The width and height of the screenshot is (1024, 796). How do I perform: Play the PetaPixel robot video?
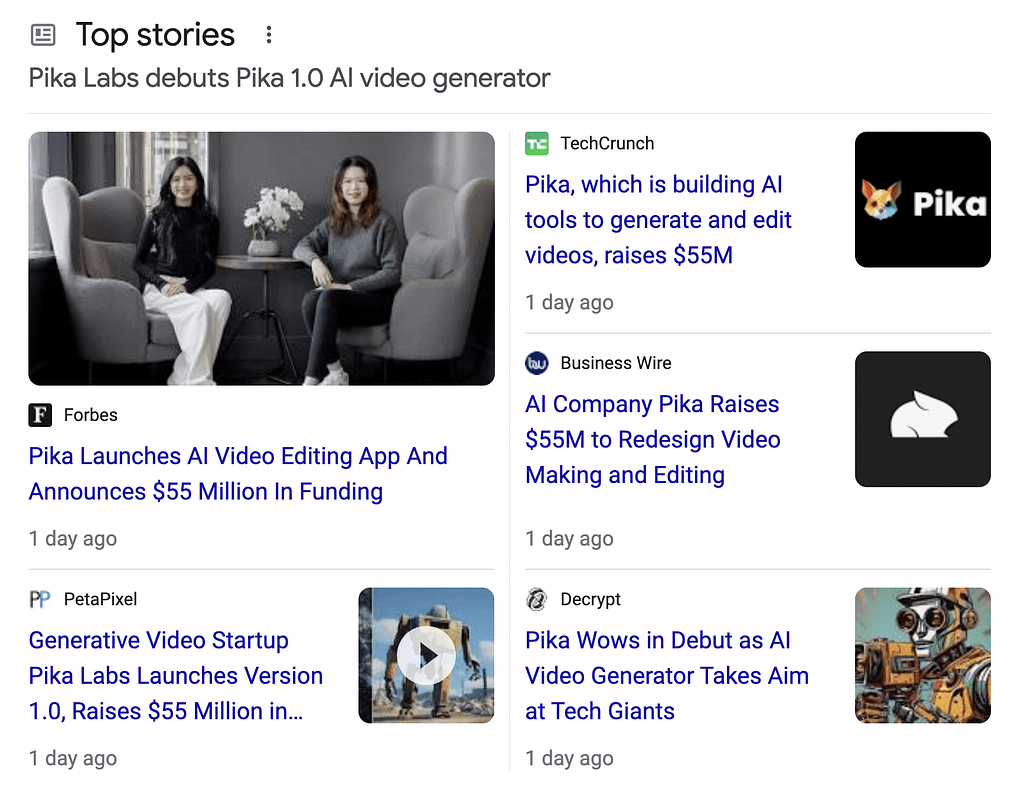click(x=426, y=656)
